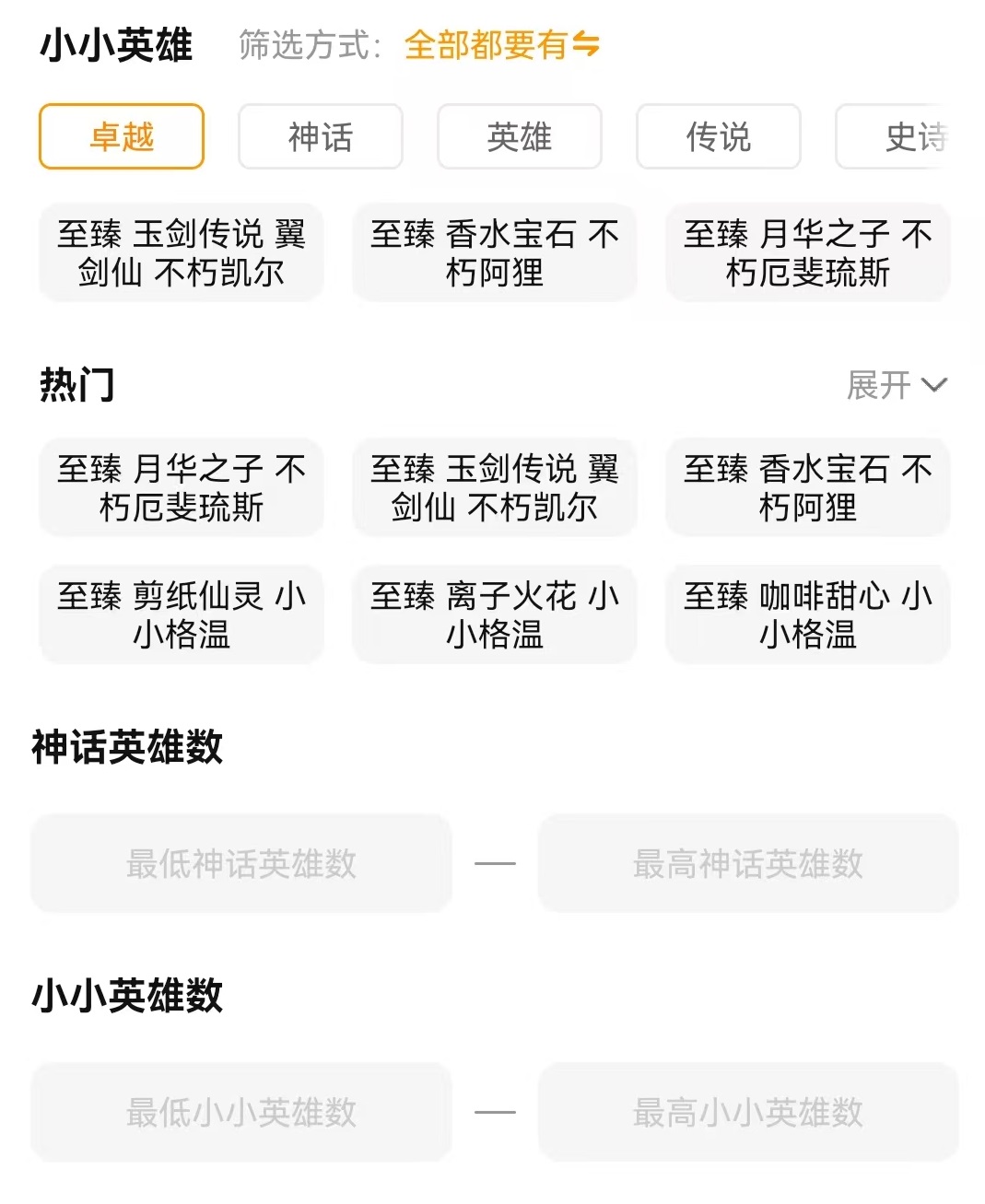This screenshot has width=985, height=1204.
Task: Toggle the 全部都要有 filter mode
Action: pyautogui.click(x=501, y=44)
